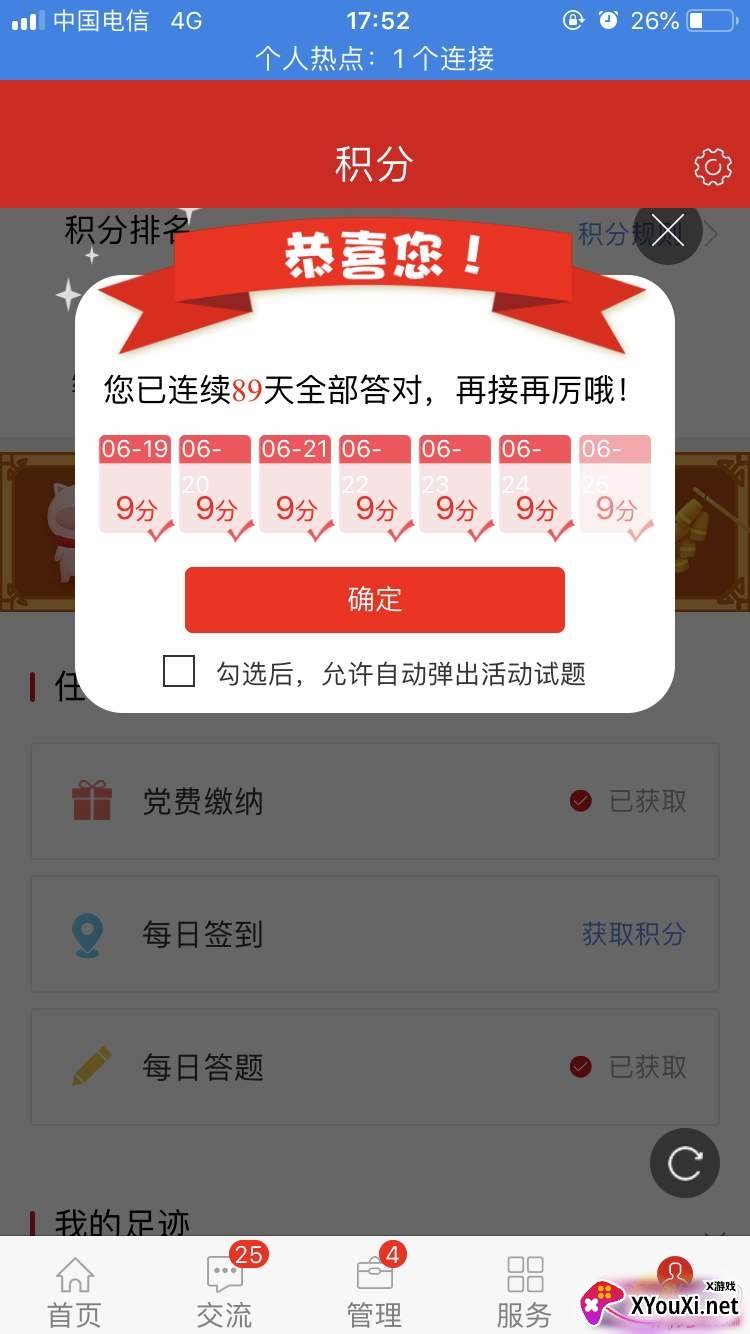Toggle the 已获取 mark on 每日答题

click(580, 1066)
